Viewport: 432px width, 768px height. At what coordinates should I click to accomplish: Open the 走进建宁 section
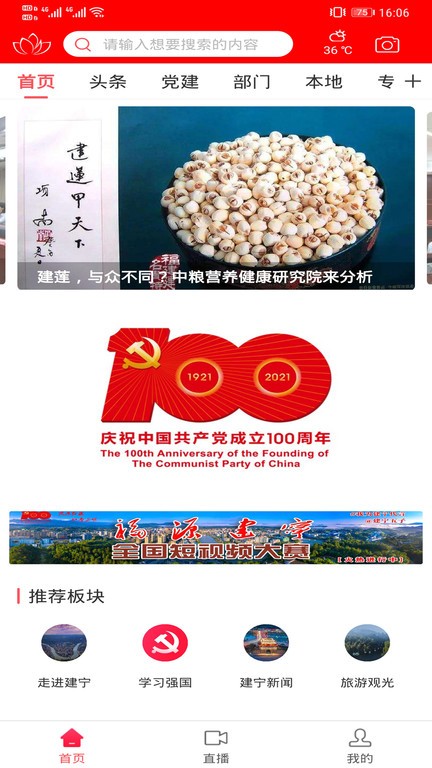point(64,656)
